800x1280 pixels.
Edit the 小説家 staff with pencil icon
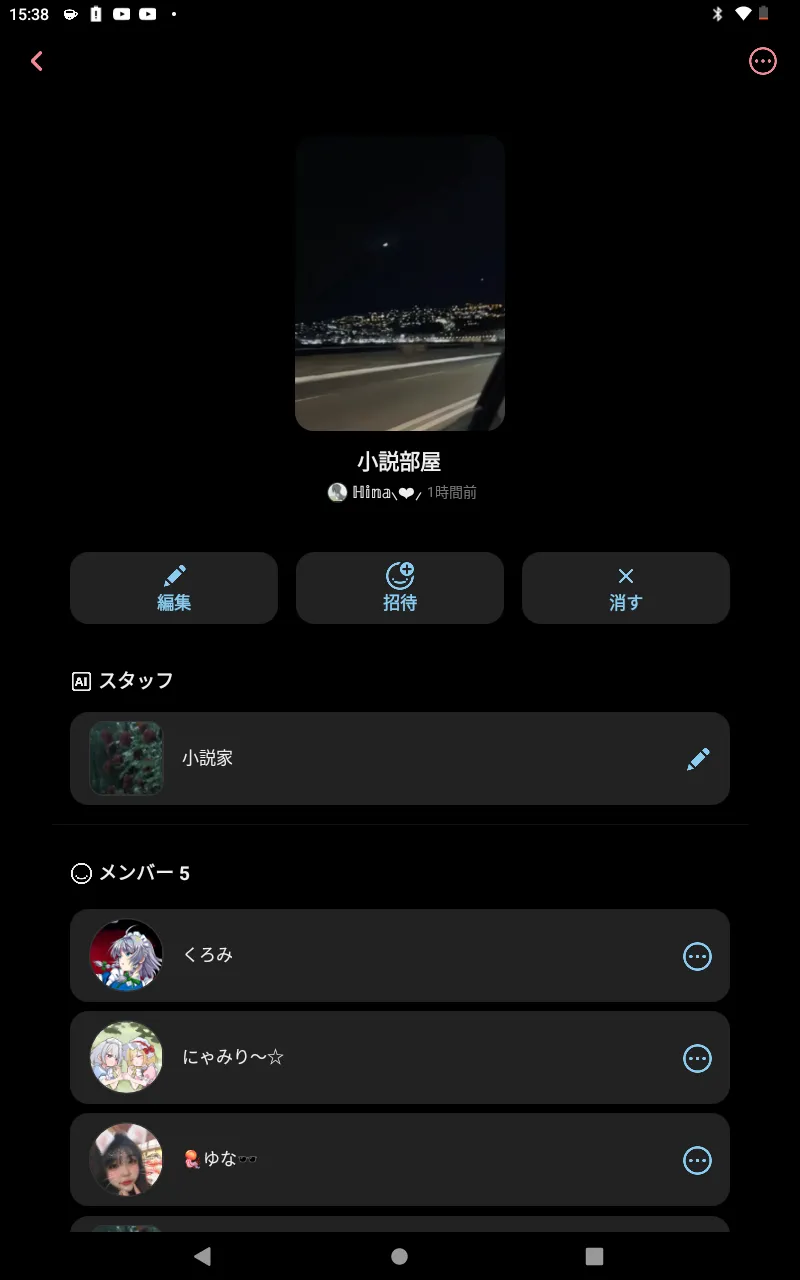[x=698, y=759]
